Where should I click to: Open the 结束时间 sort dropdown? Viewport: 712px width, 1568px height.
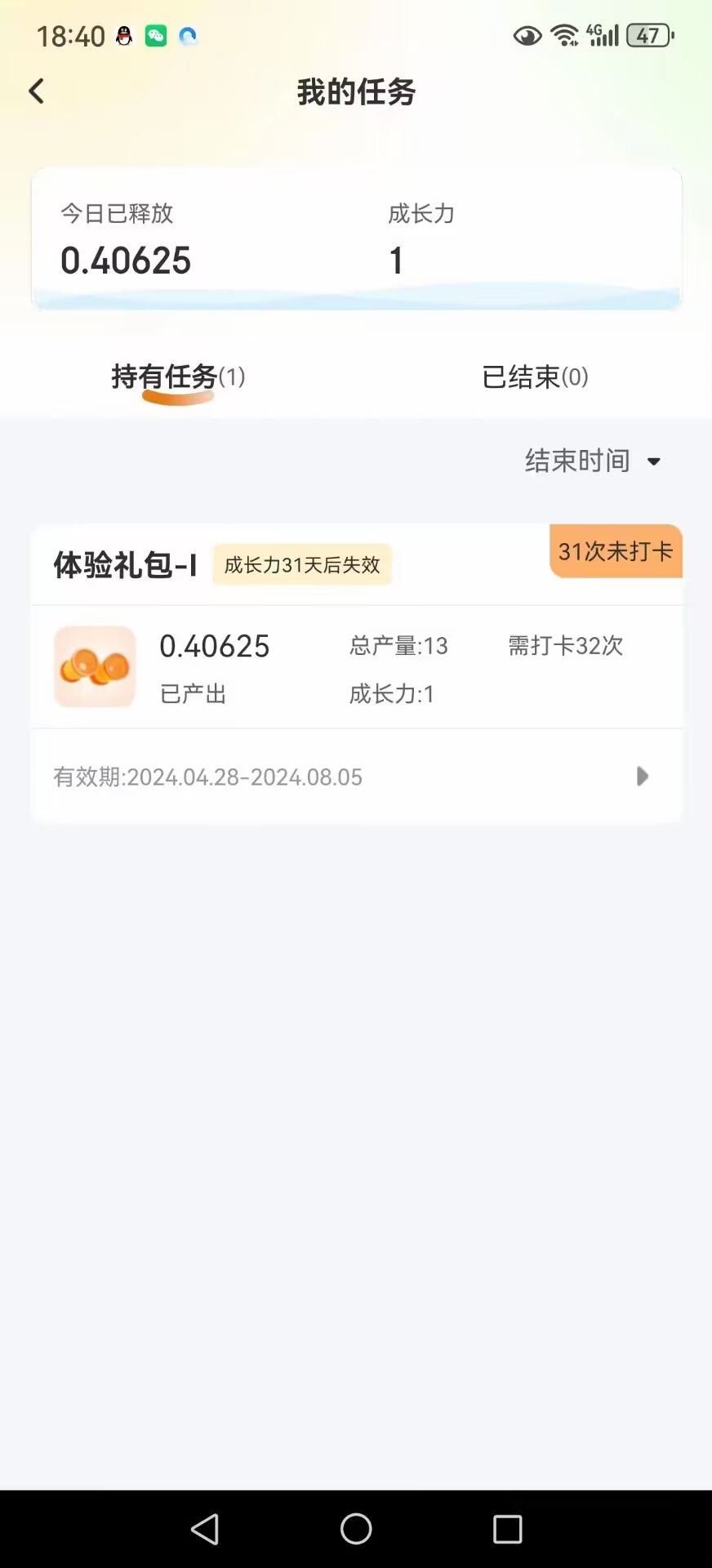tap(592, 461)
